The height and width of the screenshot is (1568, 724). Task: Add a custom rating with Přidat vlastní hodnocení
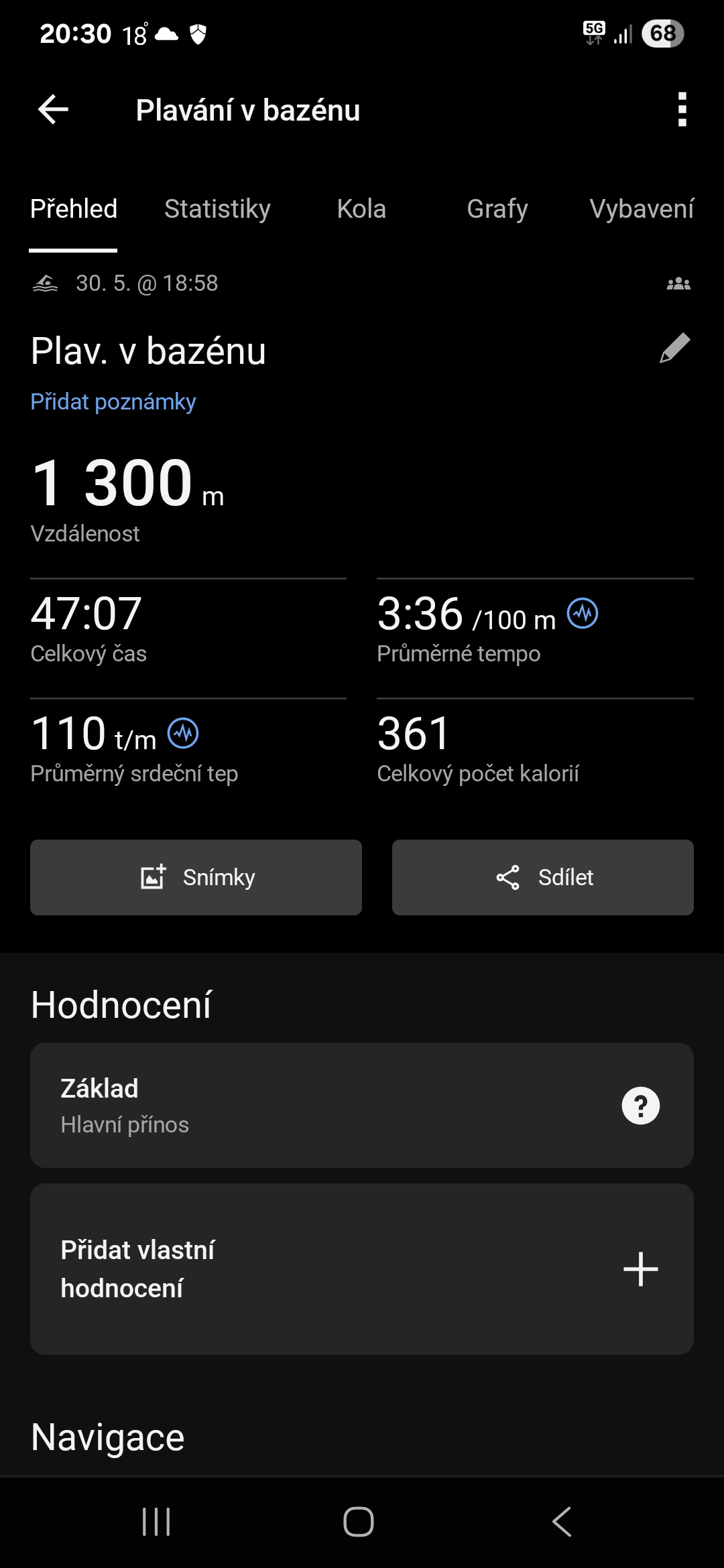(x=640, y=1269)
